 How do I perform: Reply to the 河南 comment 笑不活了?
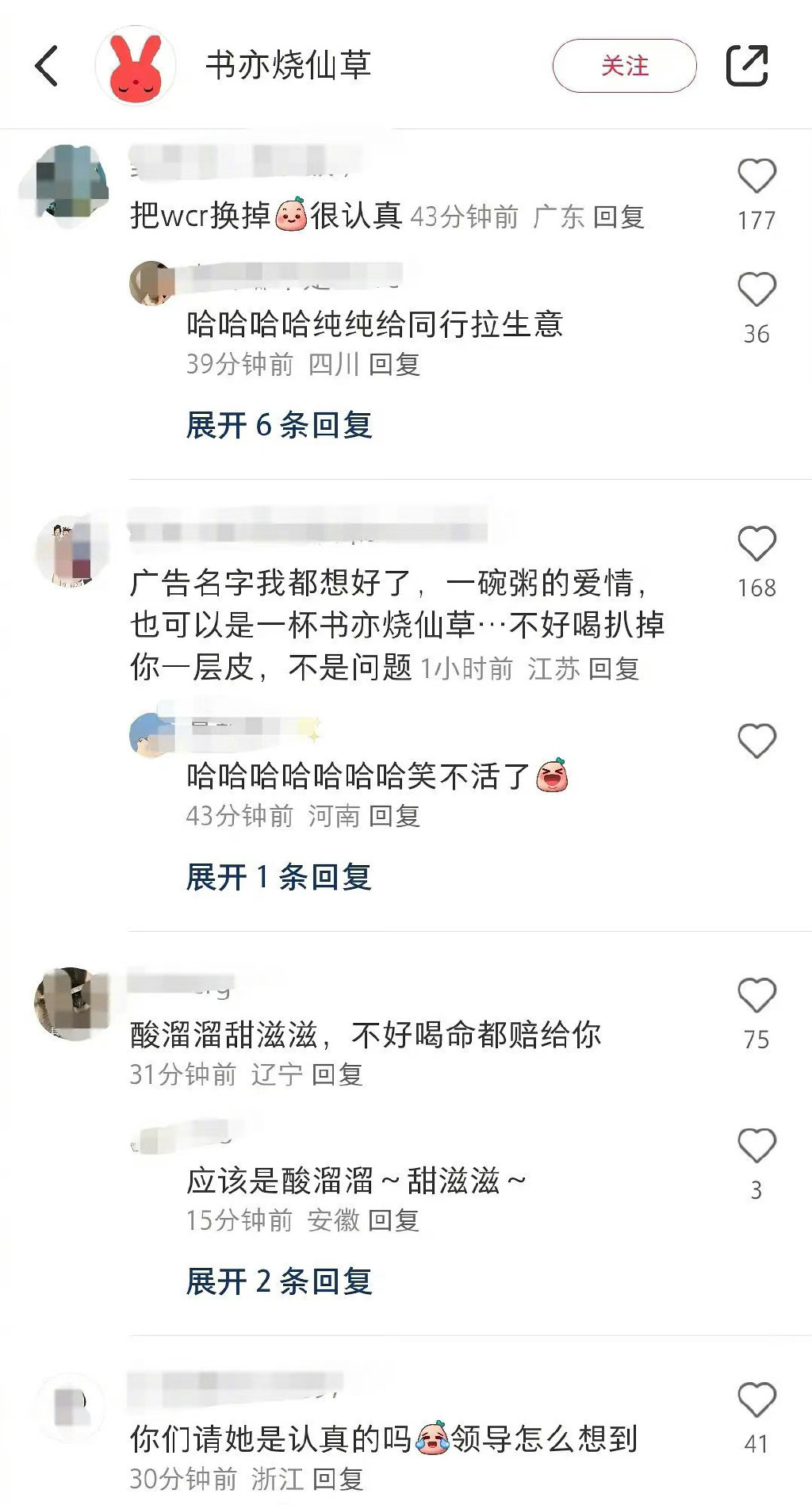pyautogui.click(x=394, y=817)
